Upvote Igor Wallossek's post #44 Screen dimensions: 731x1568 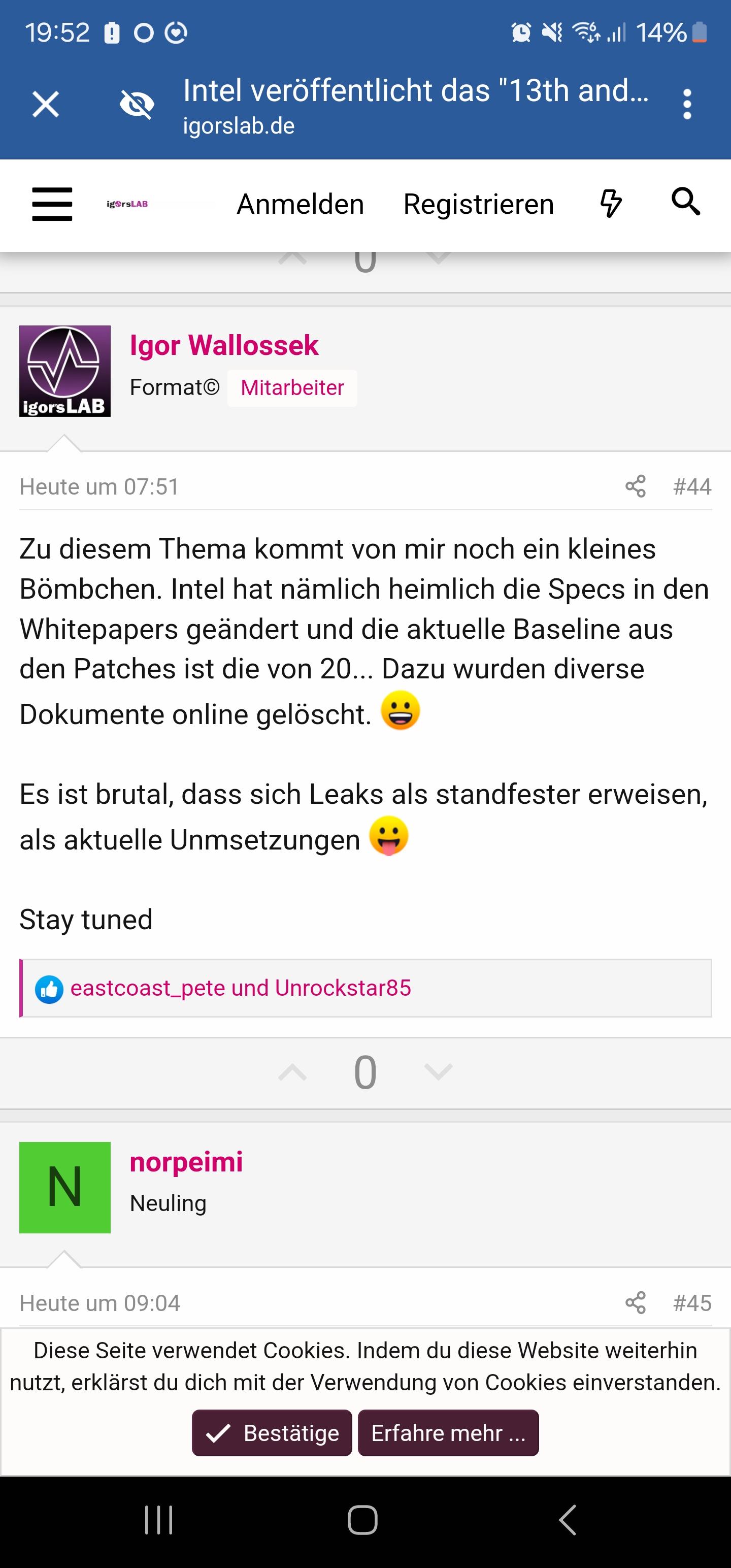click(x=292, y=1072)
